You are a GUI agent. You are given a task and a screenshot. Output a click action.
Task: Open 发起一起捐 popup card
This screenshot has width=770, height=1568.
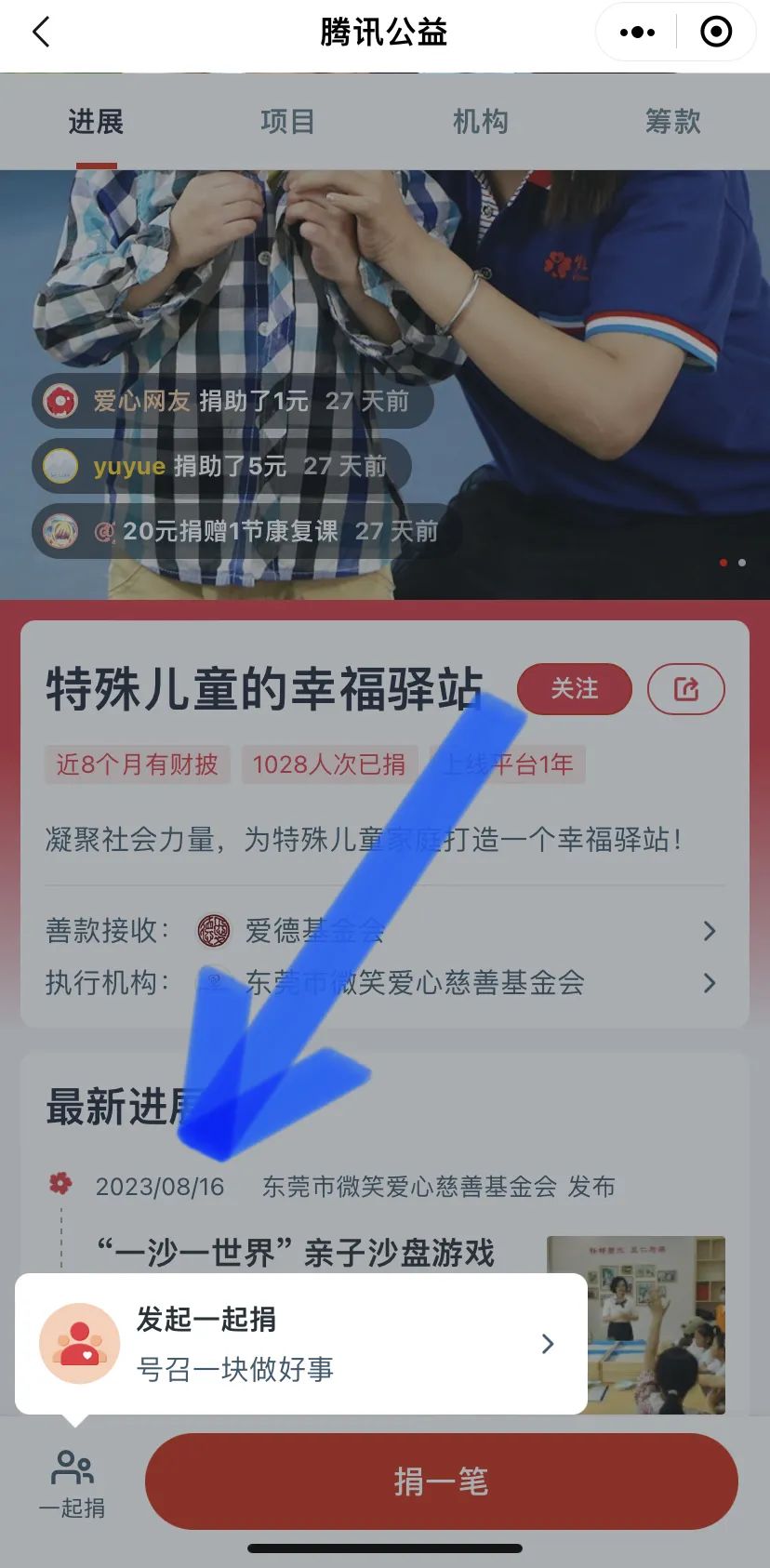tap(300, 1344)
